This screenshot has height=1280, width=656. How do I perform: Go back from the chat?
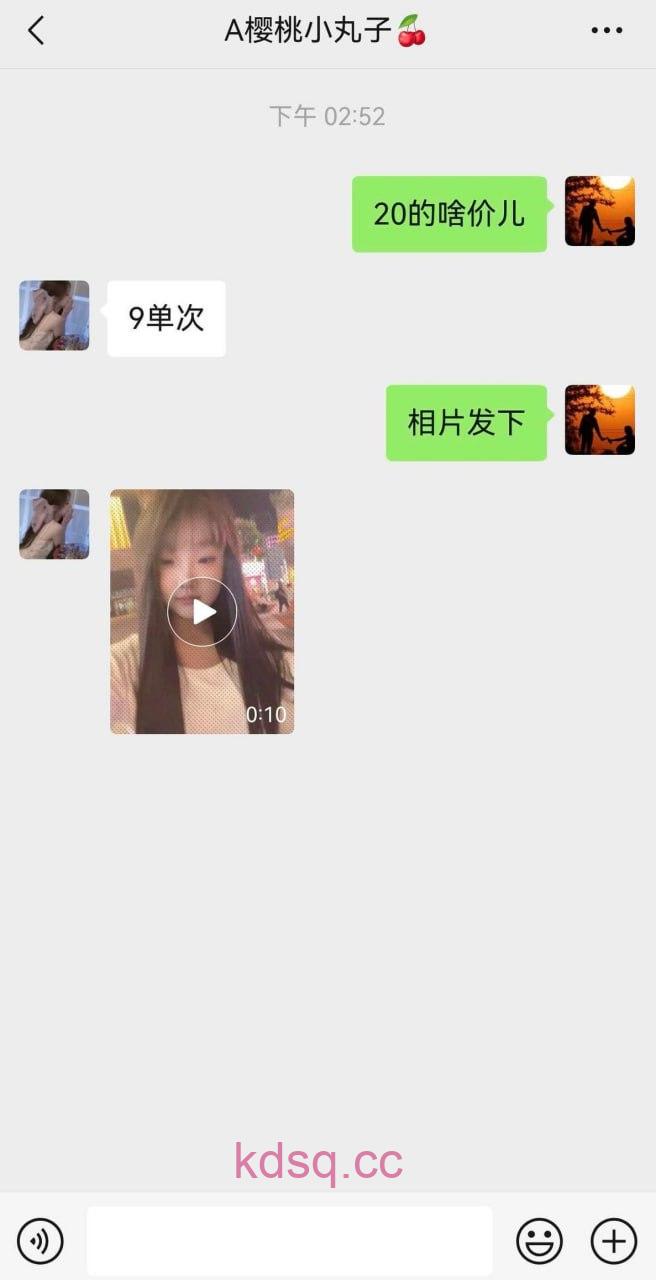pyautogui.click(x=36, y=31)
